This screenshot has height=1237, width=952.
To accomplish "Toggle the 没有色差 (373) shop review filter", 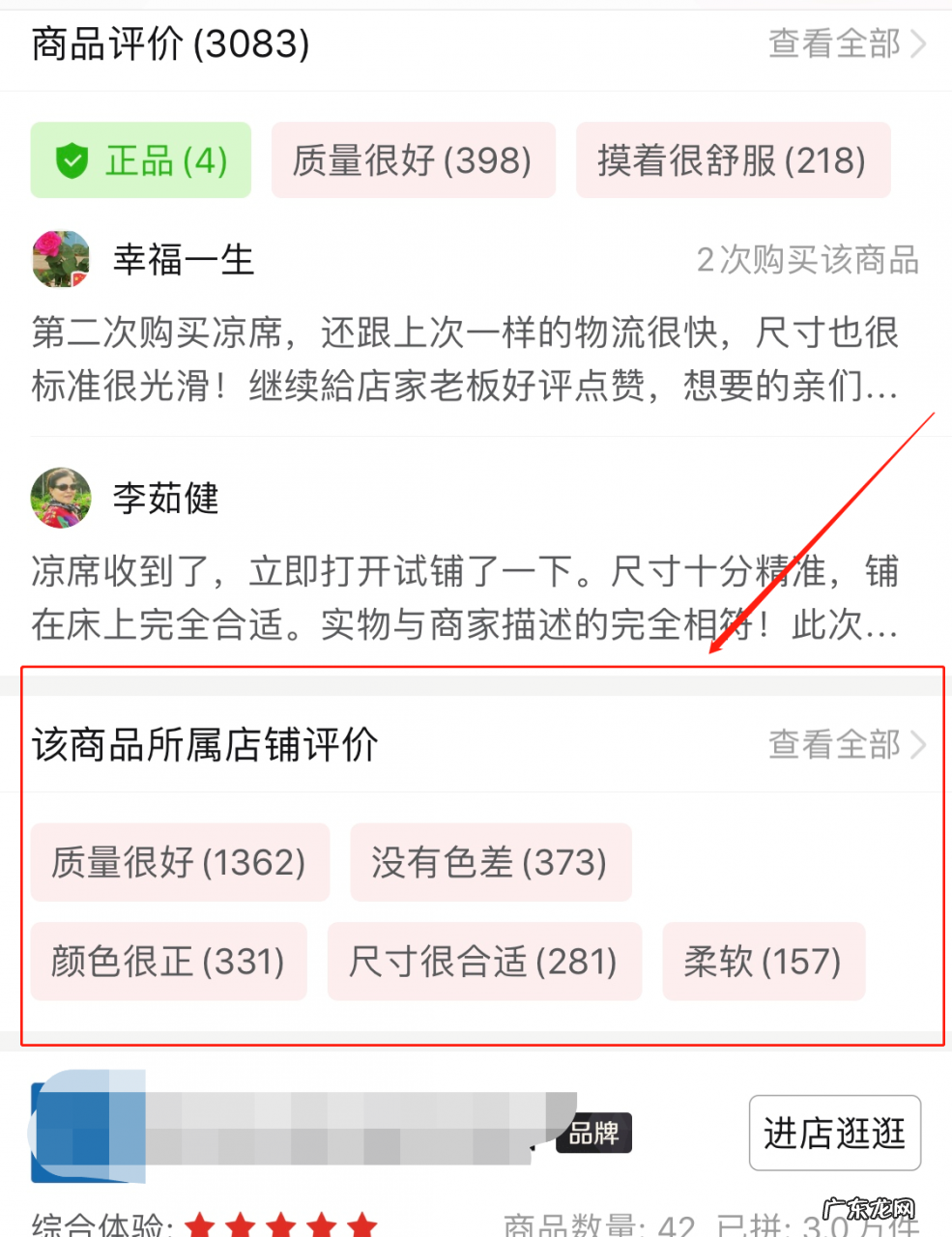I will pyautogui.click(x=491, y=862).
